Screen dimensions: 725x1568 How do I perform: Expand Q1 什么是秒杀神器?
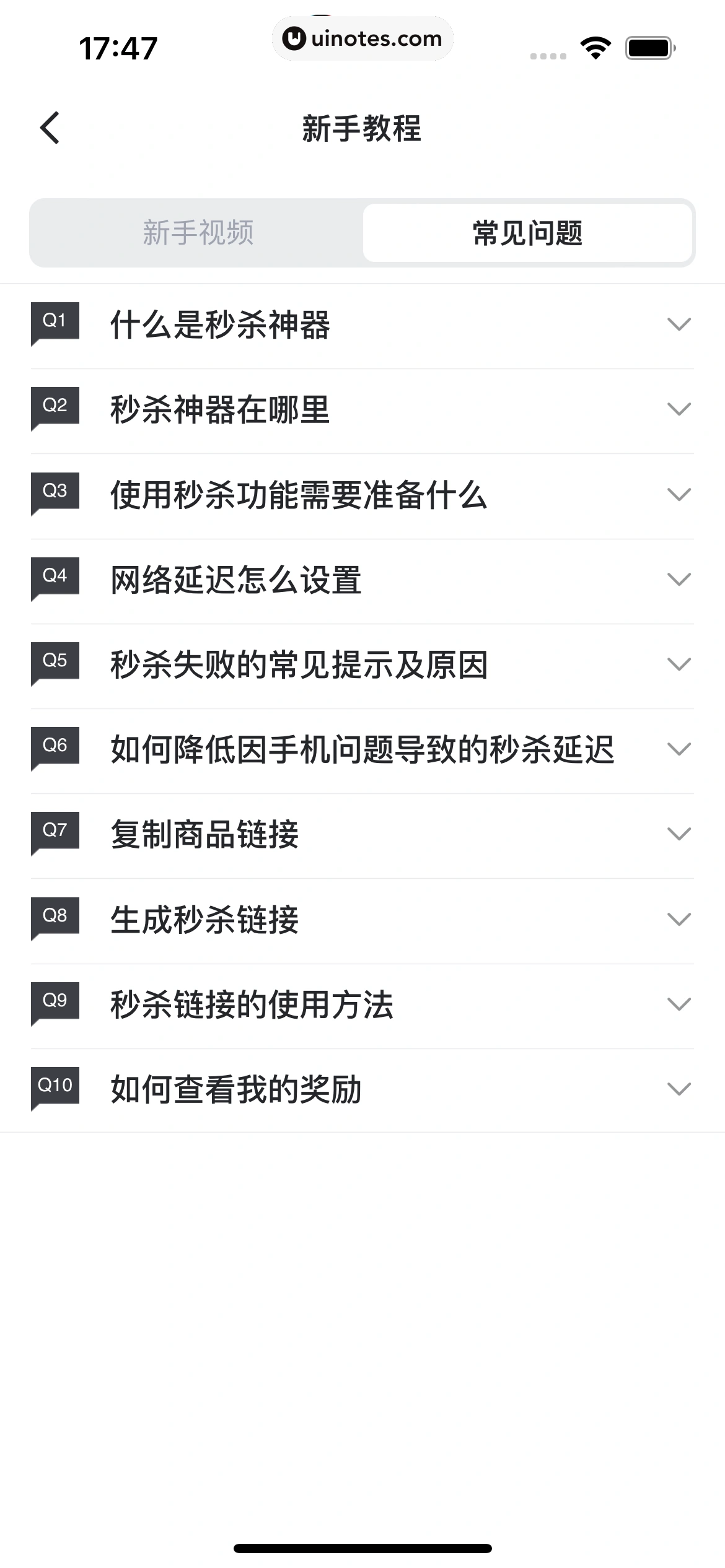tap(362, 324)
